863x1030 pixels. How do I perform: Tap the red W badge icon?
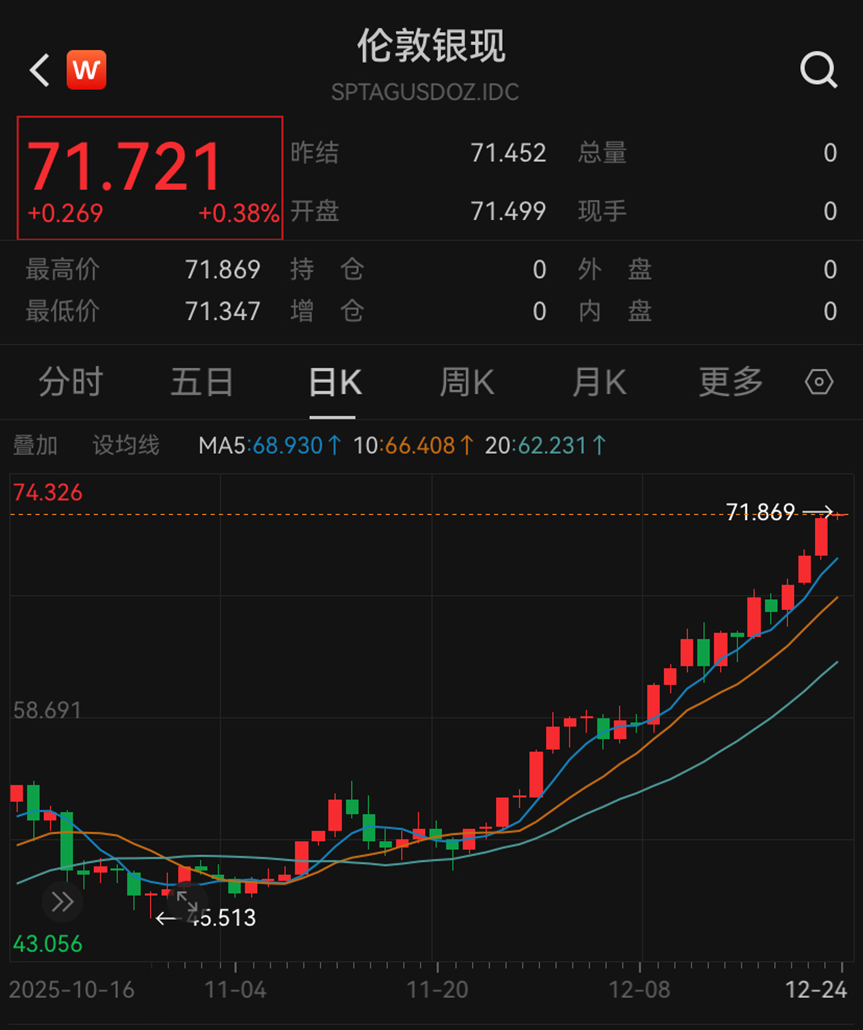pyautogui.click(x=87, y=70)
